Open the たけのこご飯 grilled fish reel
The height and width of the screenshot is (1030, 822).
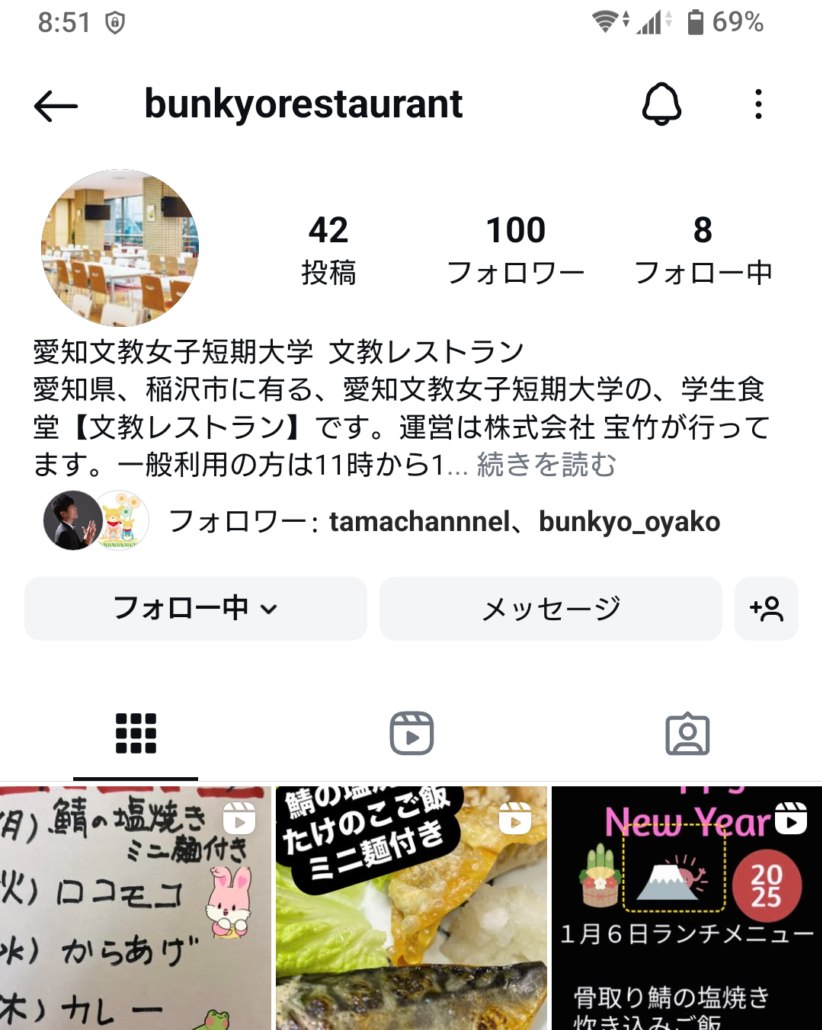411,908
